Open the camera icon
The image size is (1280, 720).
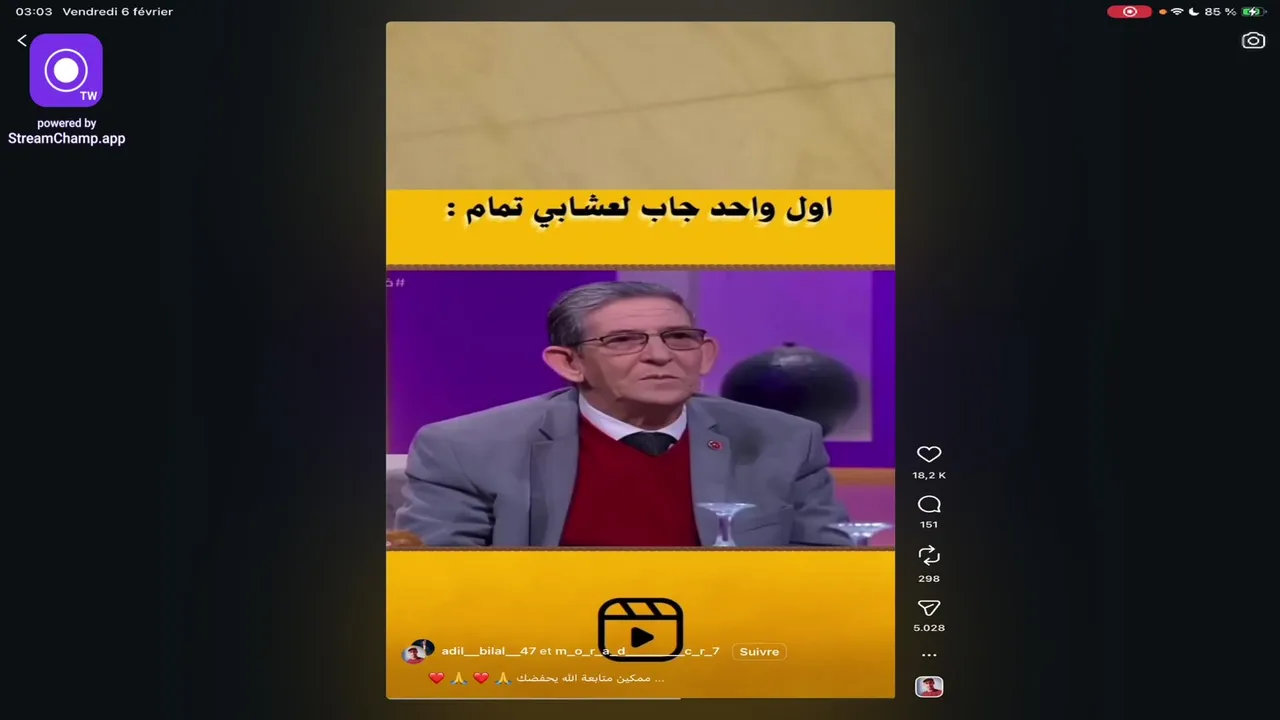(x=1253, y=41)
